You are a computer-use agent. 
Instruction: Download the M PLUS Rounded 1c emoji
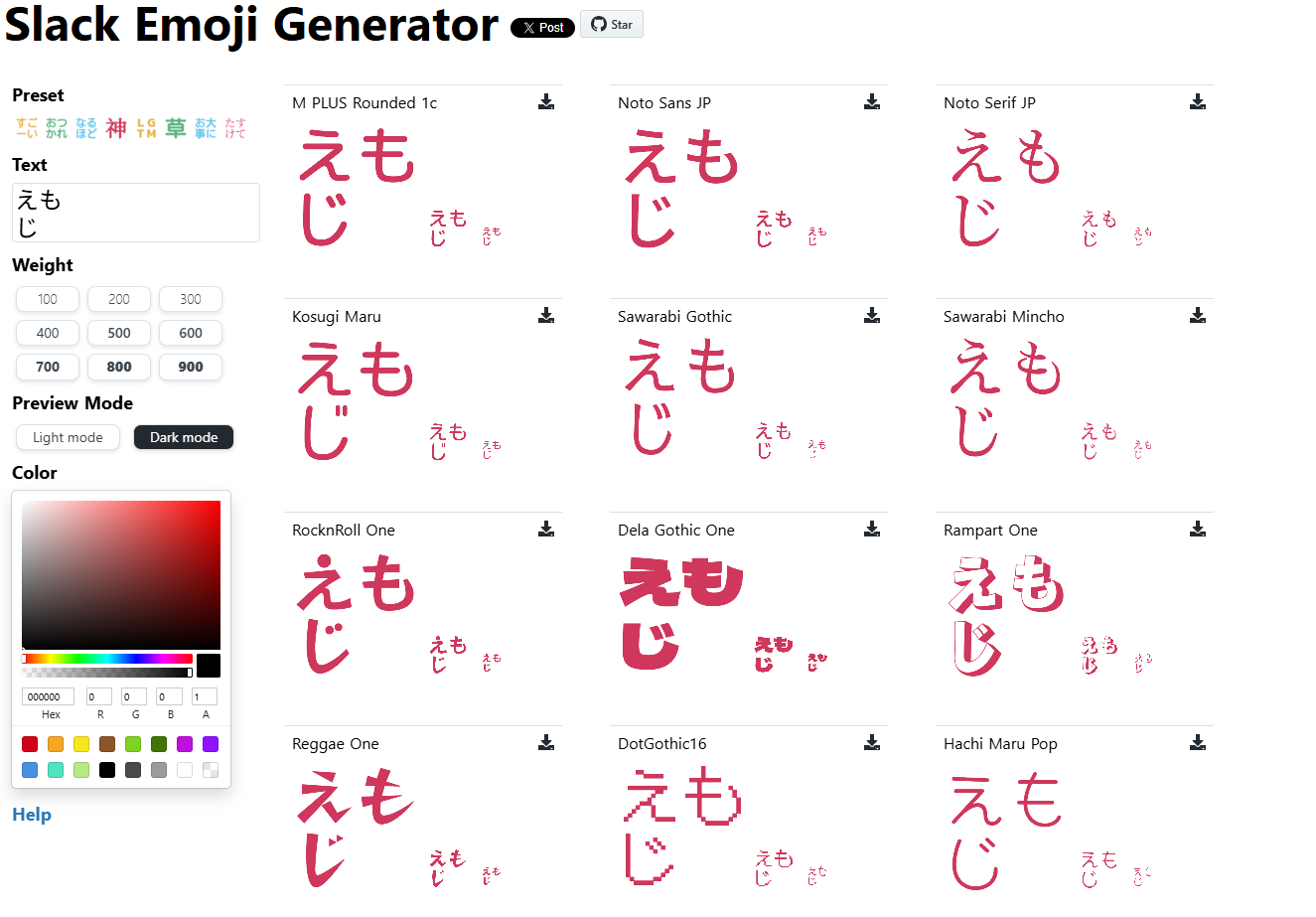pos(546,101)
